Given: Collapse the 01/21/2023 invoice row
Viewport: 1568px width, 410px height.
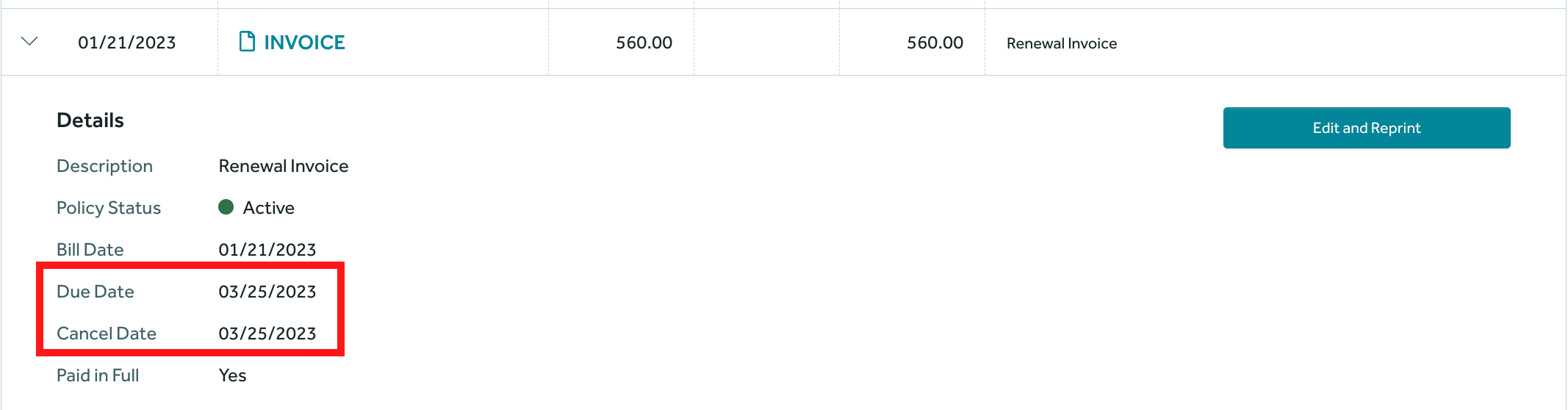Looking at the screenshot, I should (x=29, y=42).
